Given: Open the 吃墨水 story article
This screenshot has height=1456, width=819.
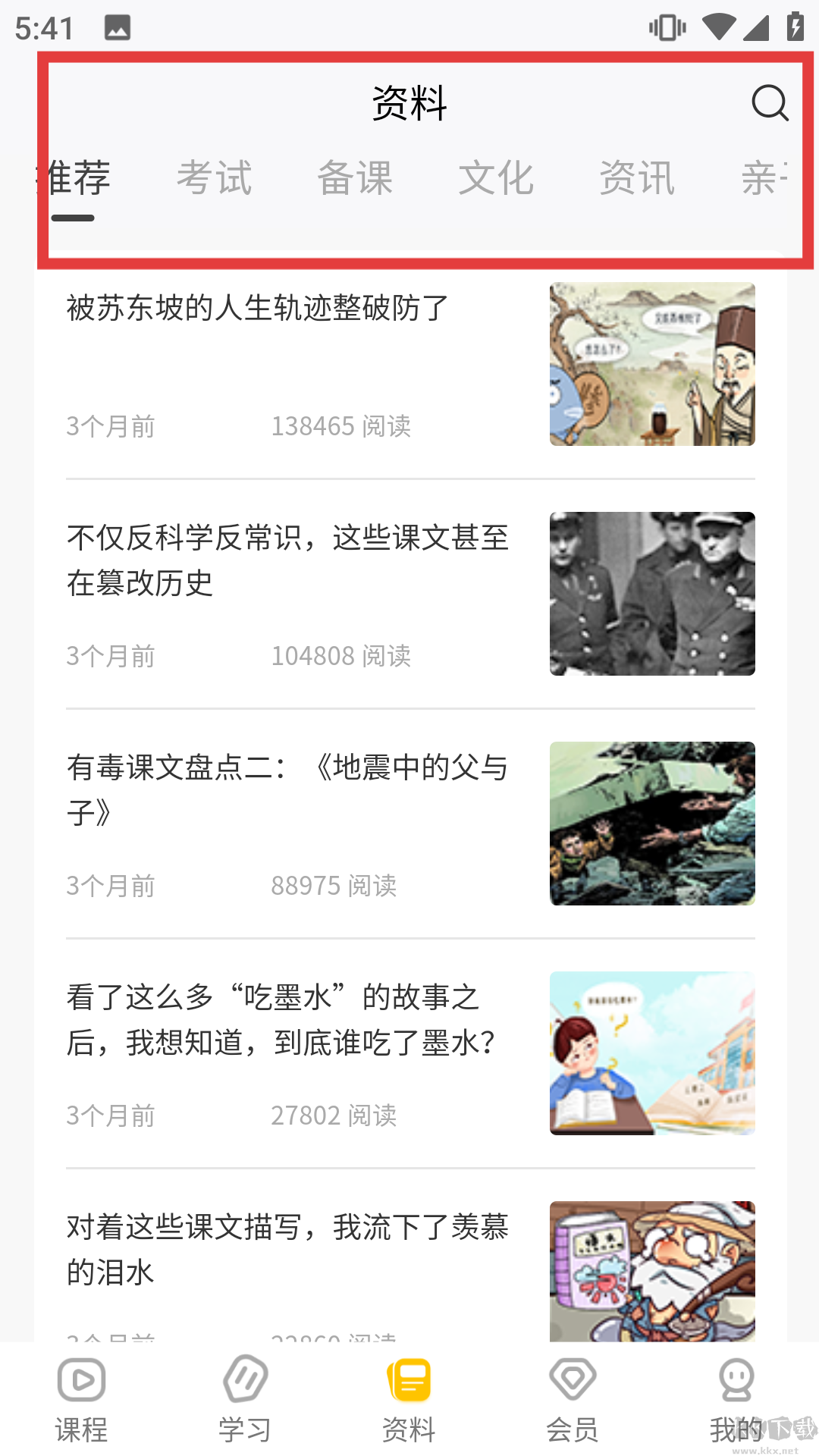Looking at the screenshot, I should pyautogui.click(x=281, y=1020).
